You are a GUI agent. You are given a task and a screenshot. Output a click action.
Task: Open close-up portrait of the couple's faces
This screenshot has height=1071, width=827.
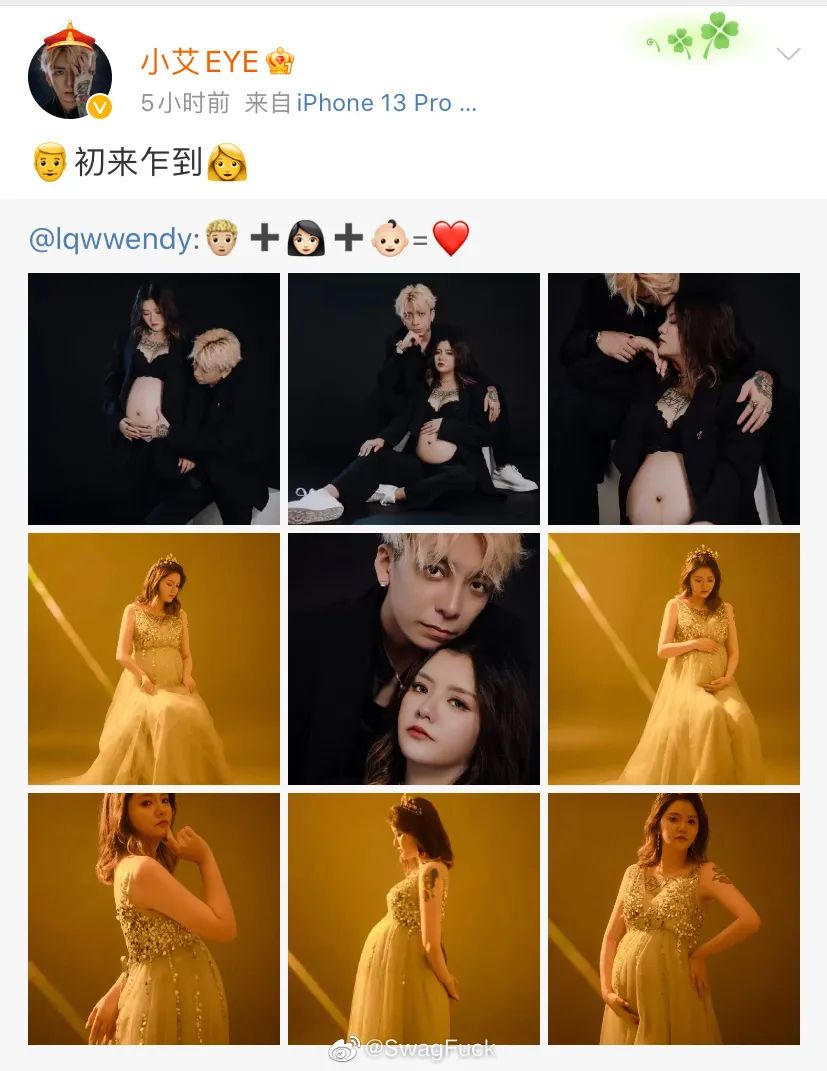(x=414, y=659)
